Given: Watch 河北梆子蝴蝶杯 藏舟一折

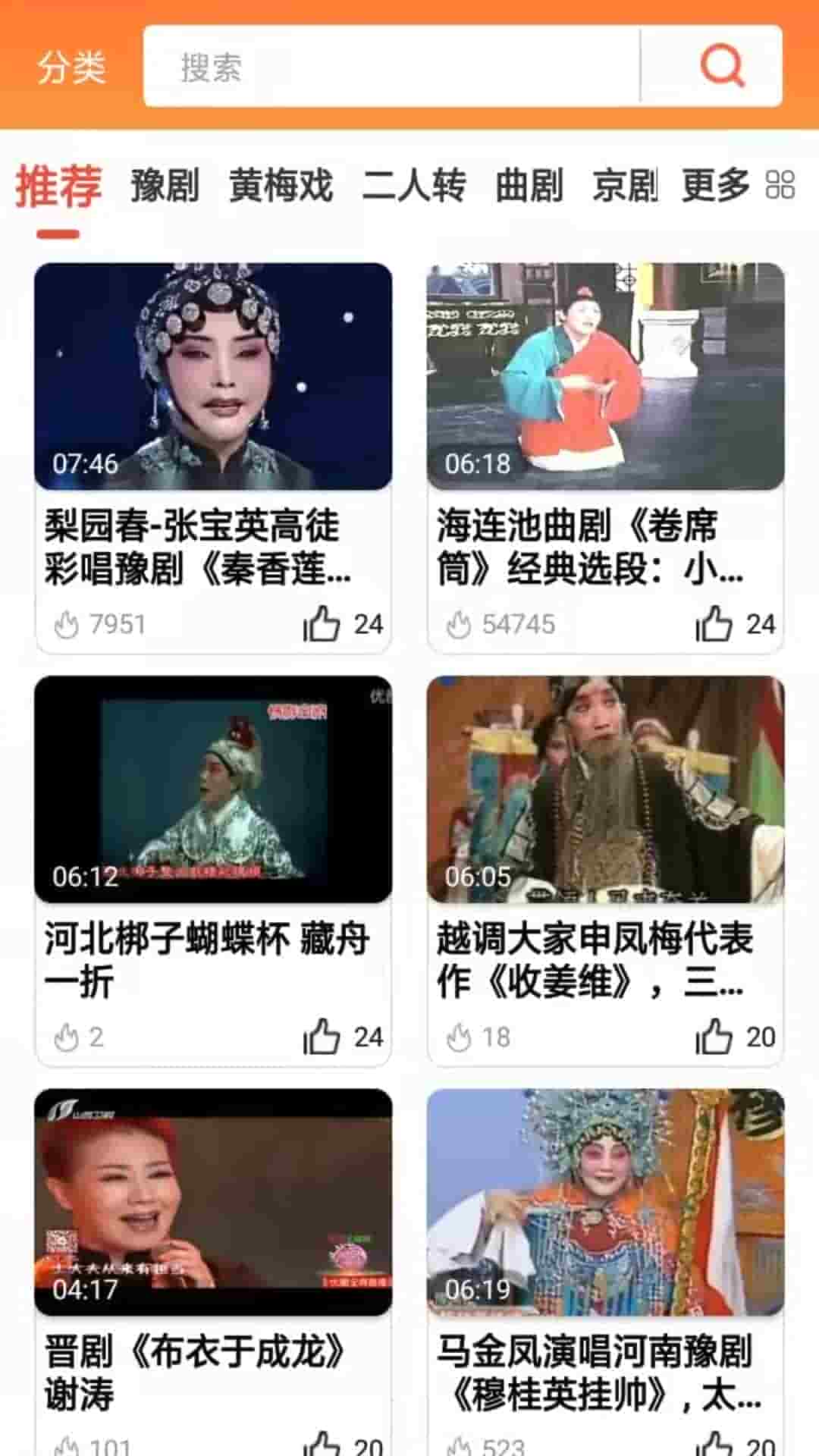Looking at the screenshot, I should coord(213,789).
